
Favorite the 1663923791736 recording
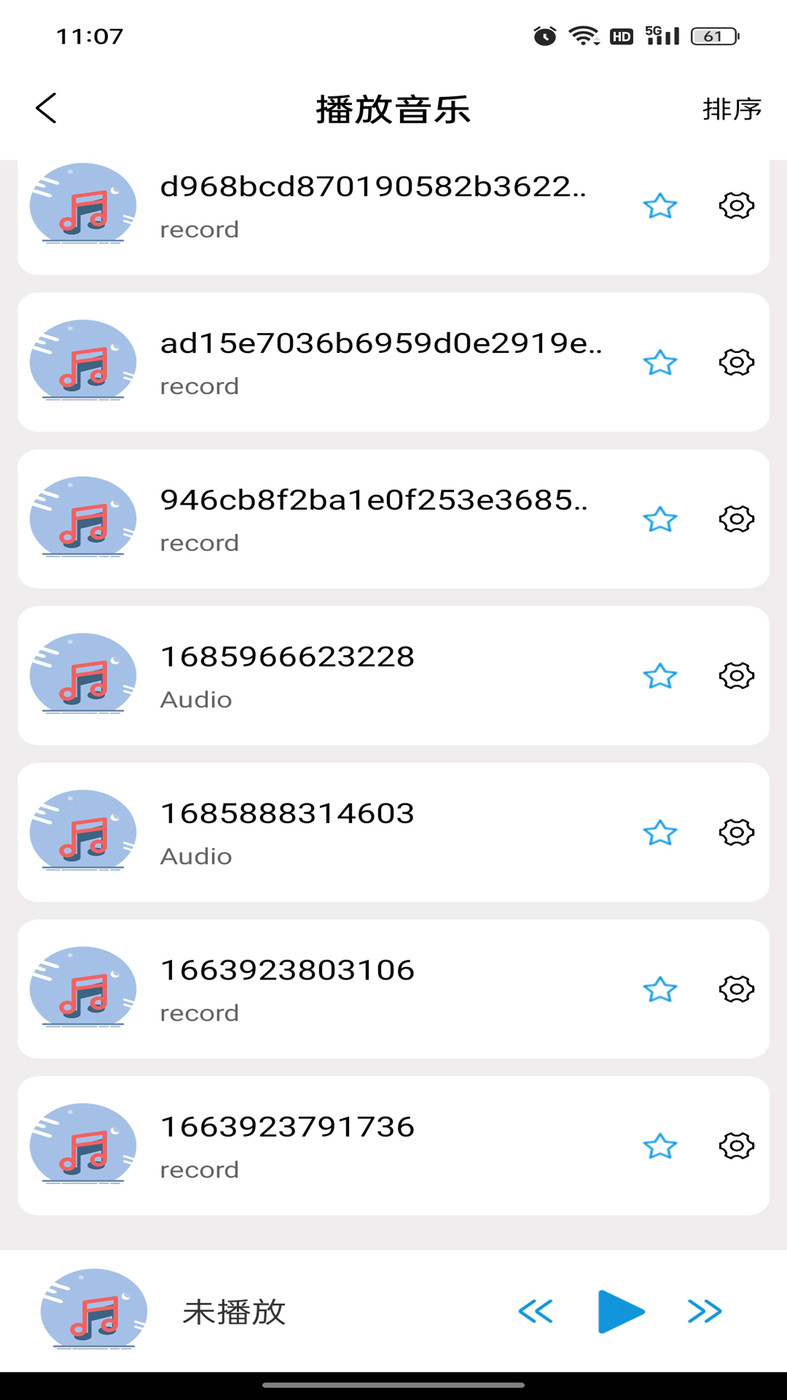660,1146
